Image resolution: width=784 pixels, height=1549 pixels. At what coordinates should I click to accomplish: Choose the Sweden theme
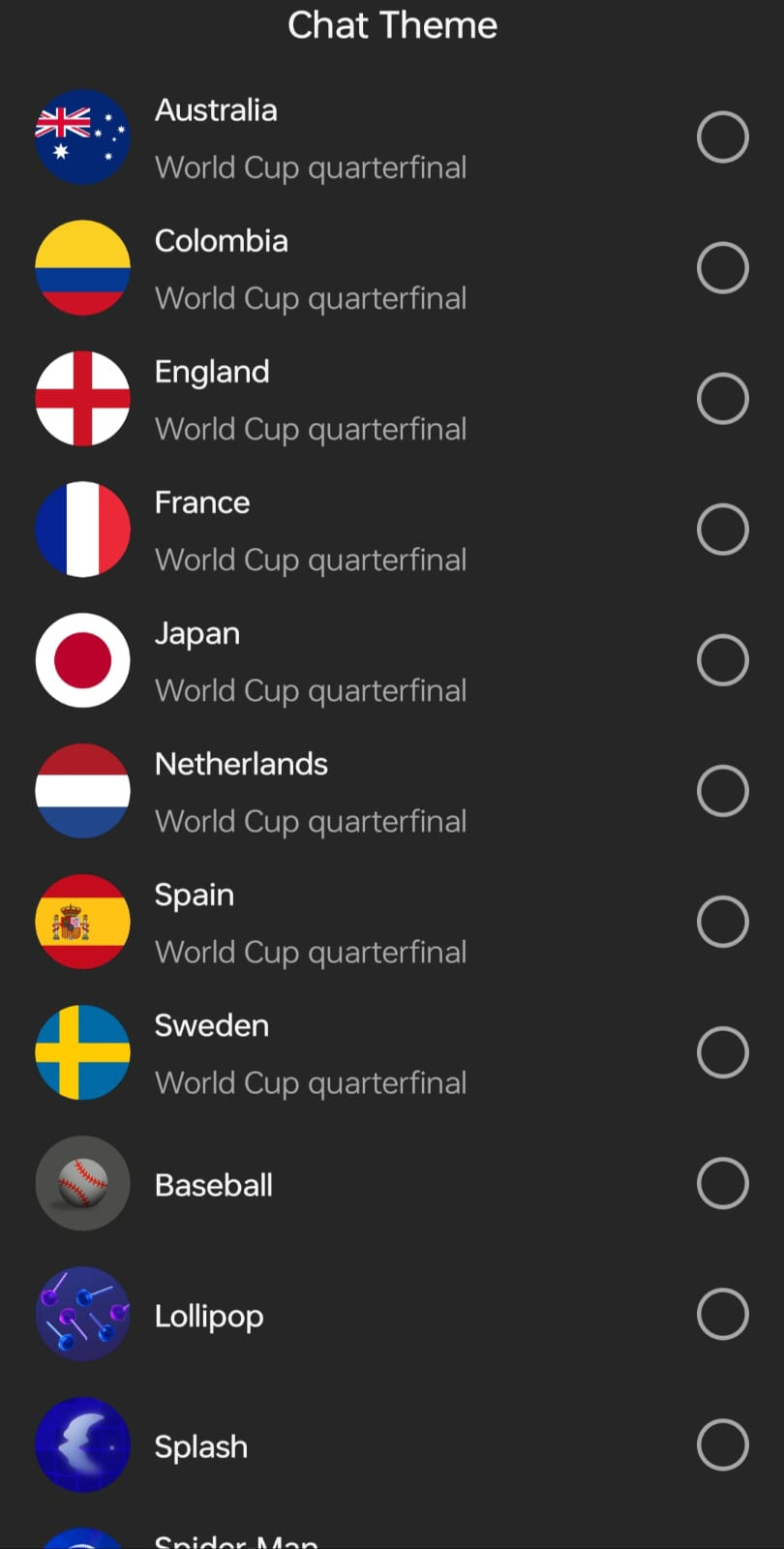[722, 1052]
